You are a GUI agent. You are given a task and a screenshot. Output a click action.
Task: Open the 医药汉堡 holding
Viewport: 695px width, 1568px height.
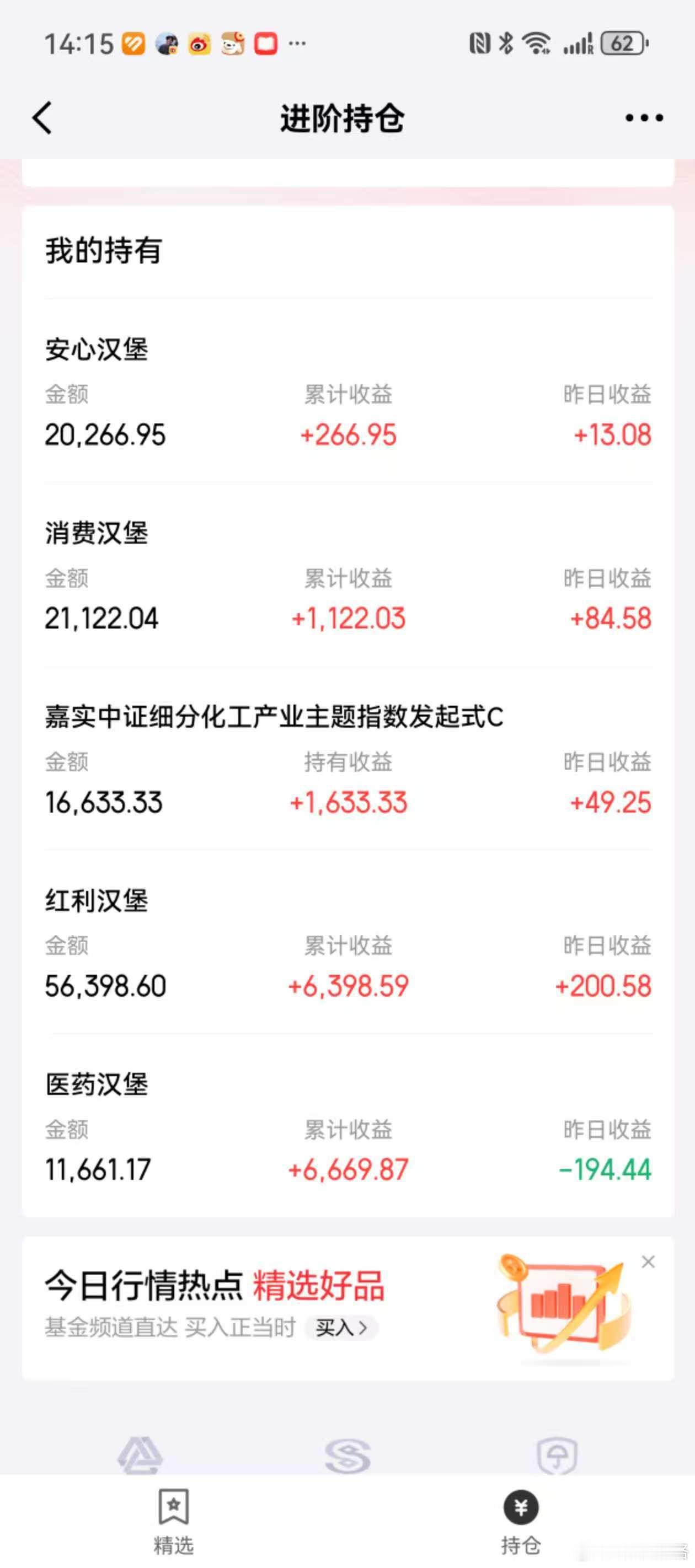pos(348,1125)
